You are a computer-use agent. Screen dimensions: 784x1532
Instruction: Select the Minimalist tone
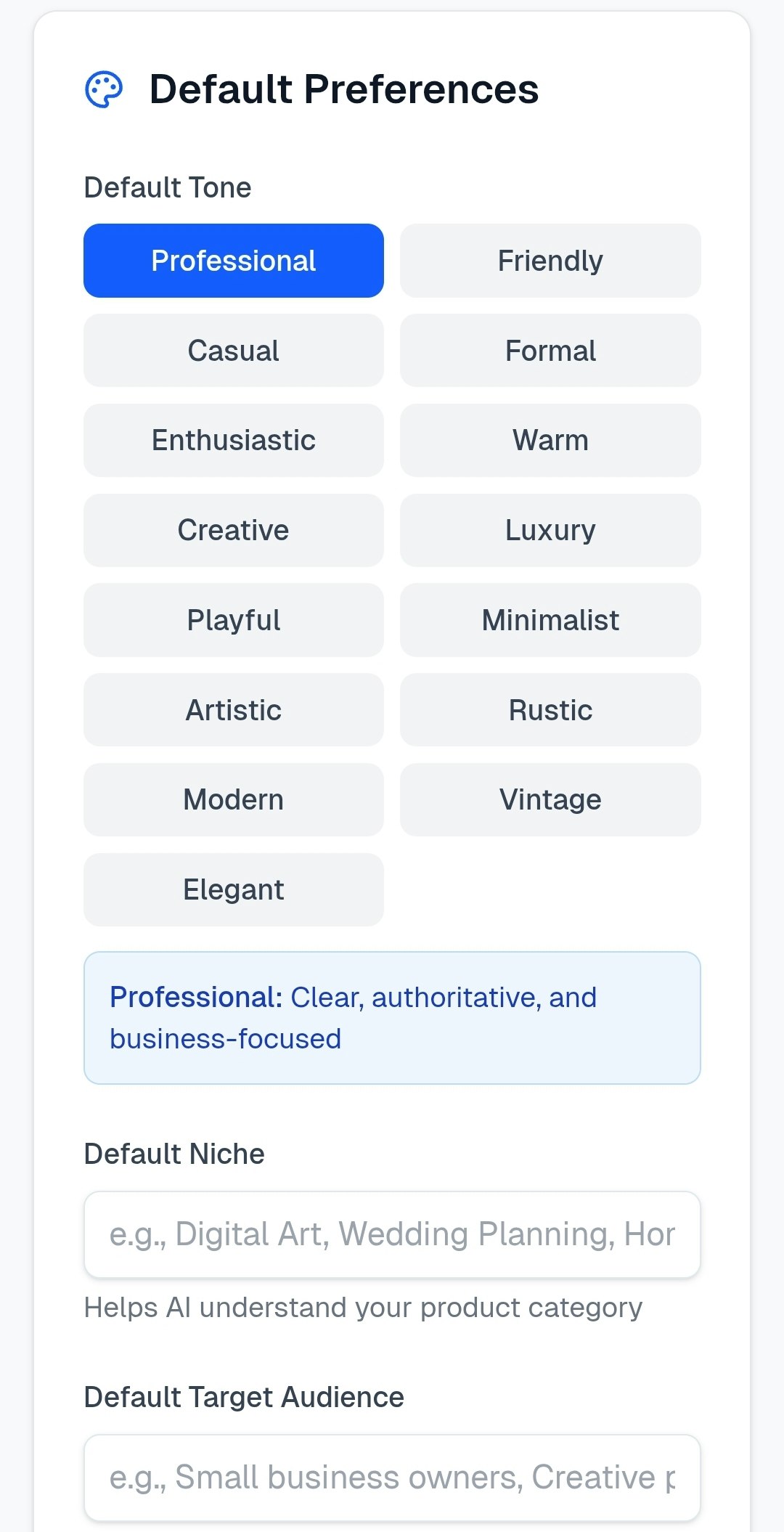tap(550, 619)
